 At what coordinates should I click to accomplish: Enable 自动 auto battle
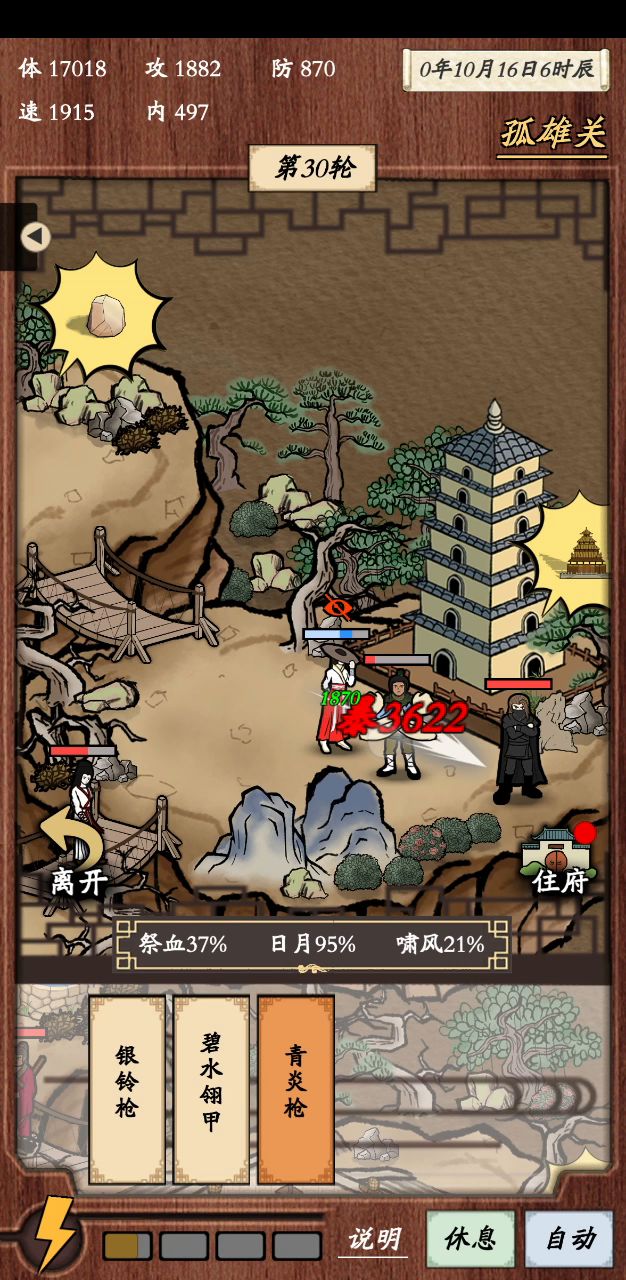click(x=569, y=1239)
